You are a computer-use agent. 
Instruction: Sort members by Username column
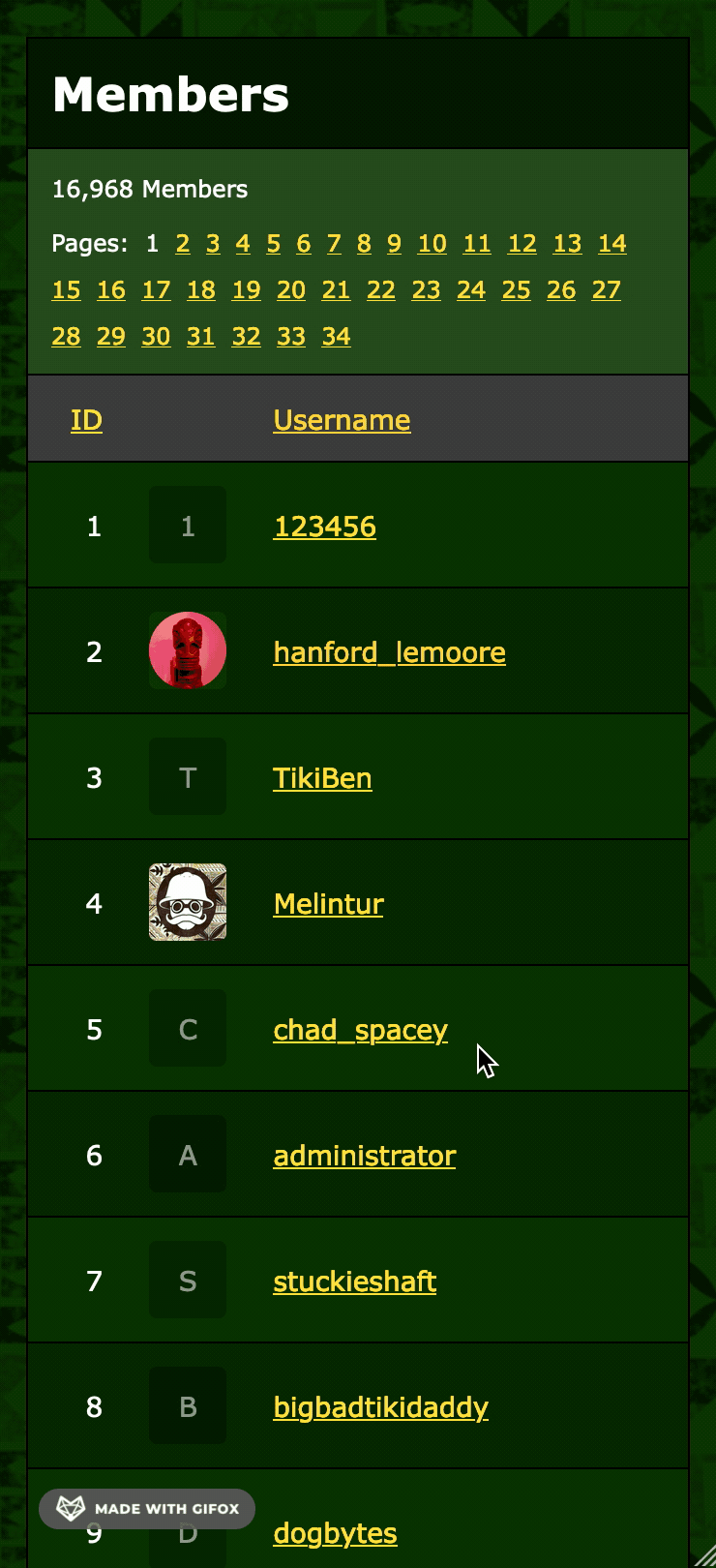[x=342, y=420]
